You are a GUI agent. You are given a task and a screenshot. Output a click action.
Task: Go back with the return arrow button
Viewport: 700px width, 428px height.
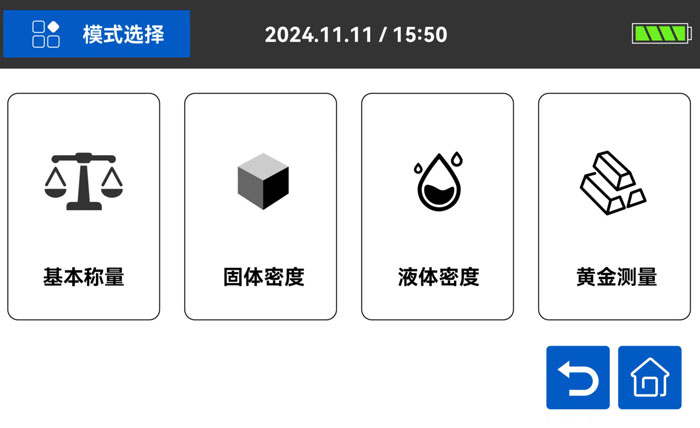(577, 378)
